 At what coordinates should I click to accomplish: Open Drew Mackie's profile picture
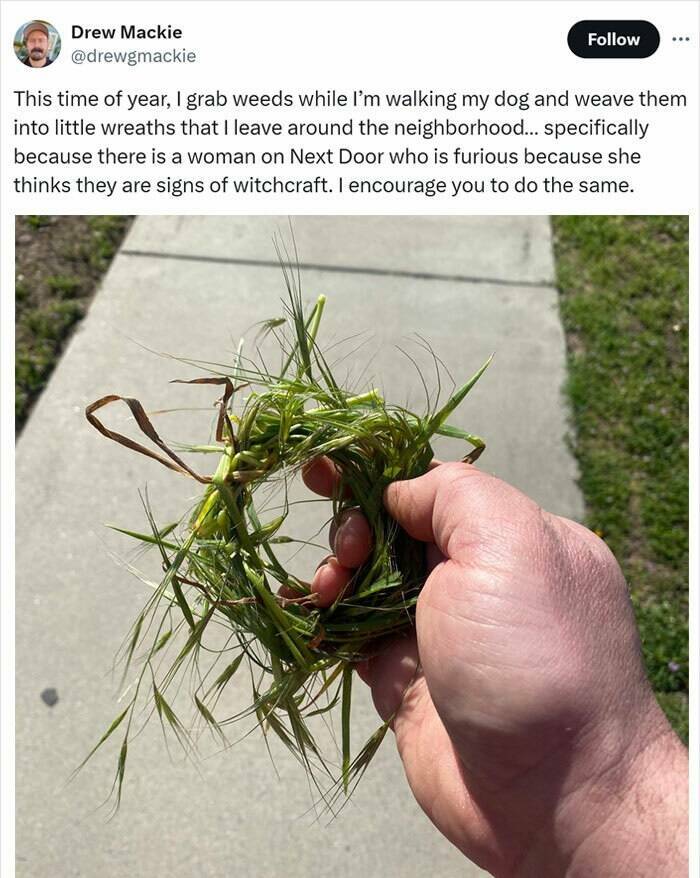[37, 44]
